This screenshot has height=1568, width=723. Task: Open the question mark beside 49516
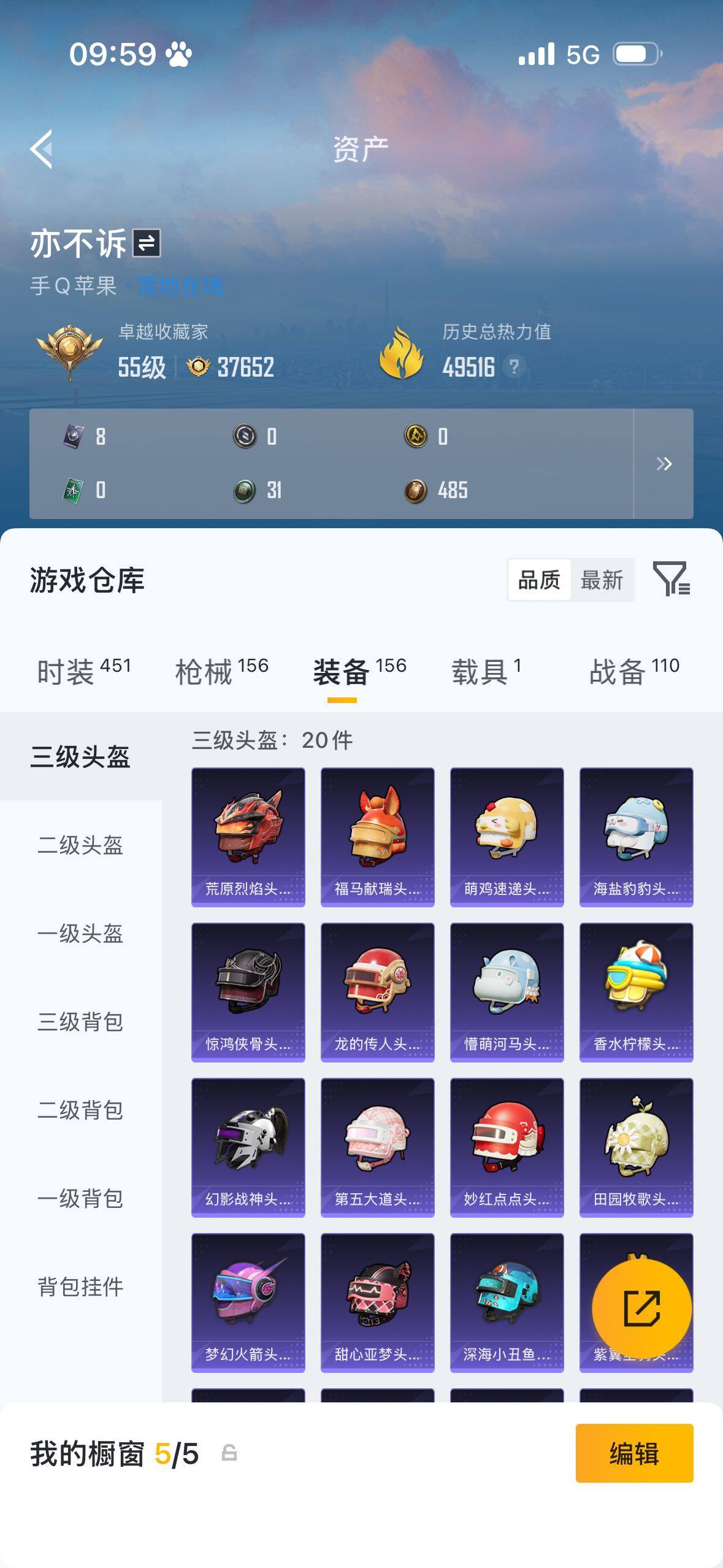[x=515, y=366]
